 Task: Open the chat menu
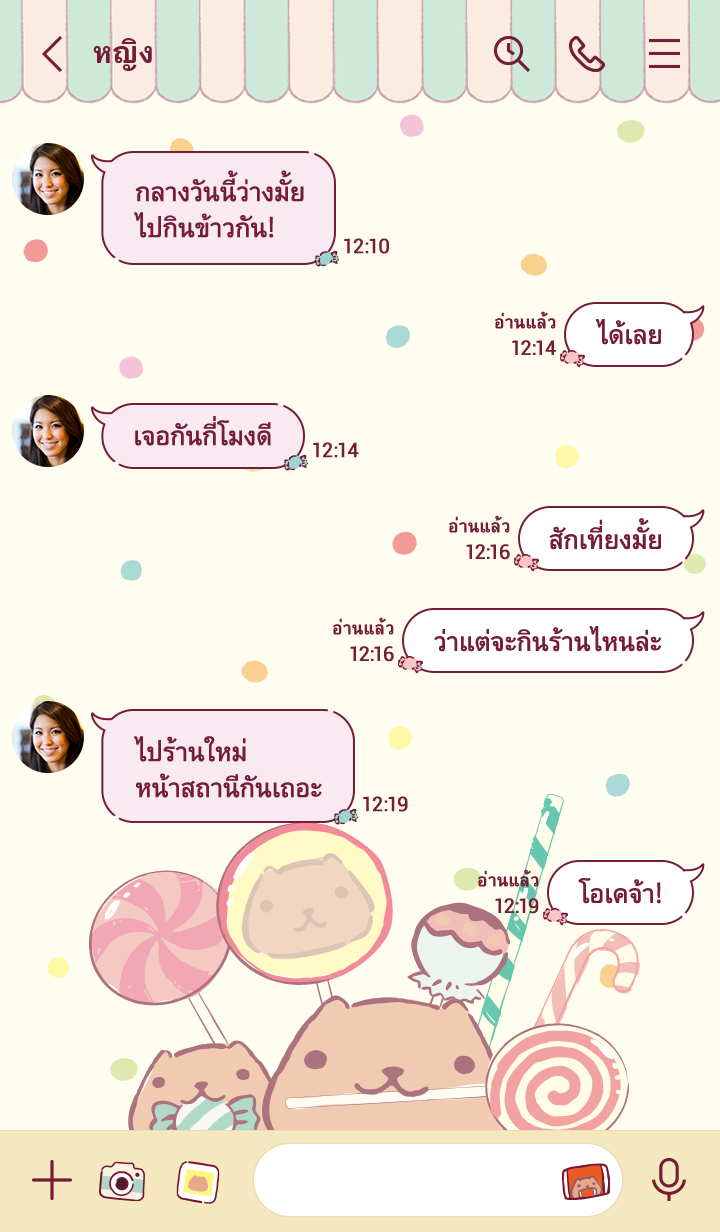click(x=664, y=54)
